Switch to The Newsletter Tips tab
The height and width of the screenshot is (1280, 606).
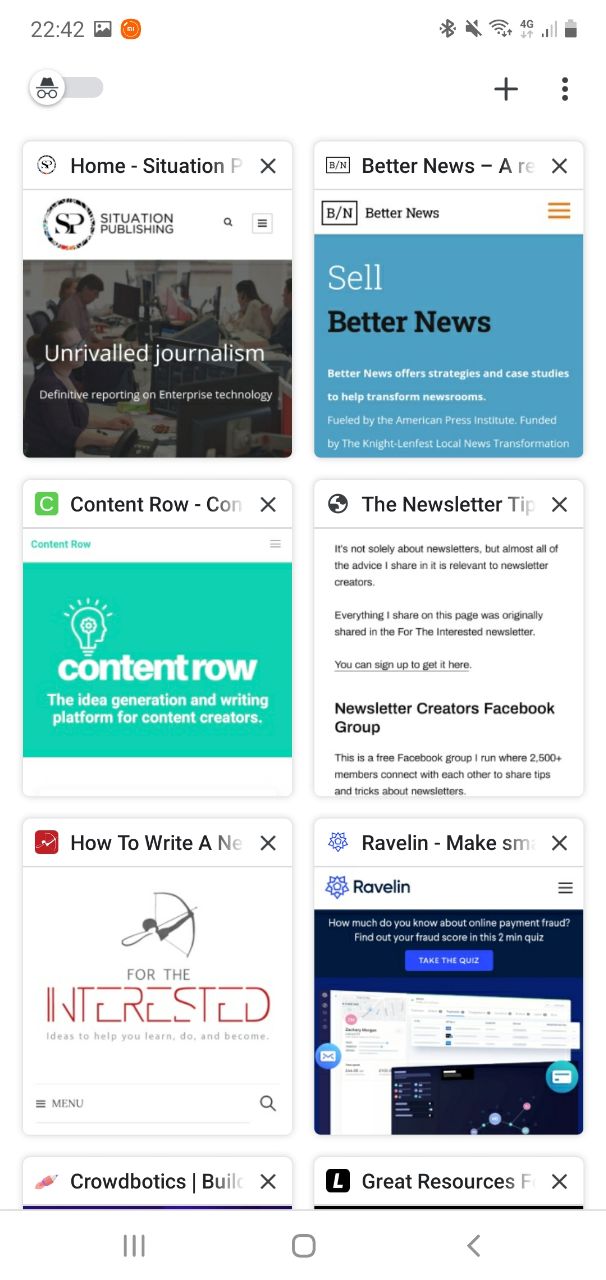[448, 661]
